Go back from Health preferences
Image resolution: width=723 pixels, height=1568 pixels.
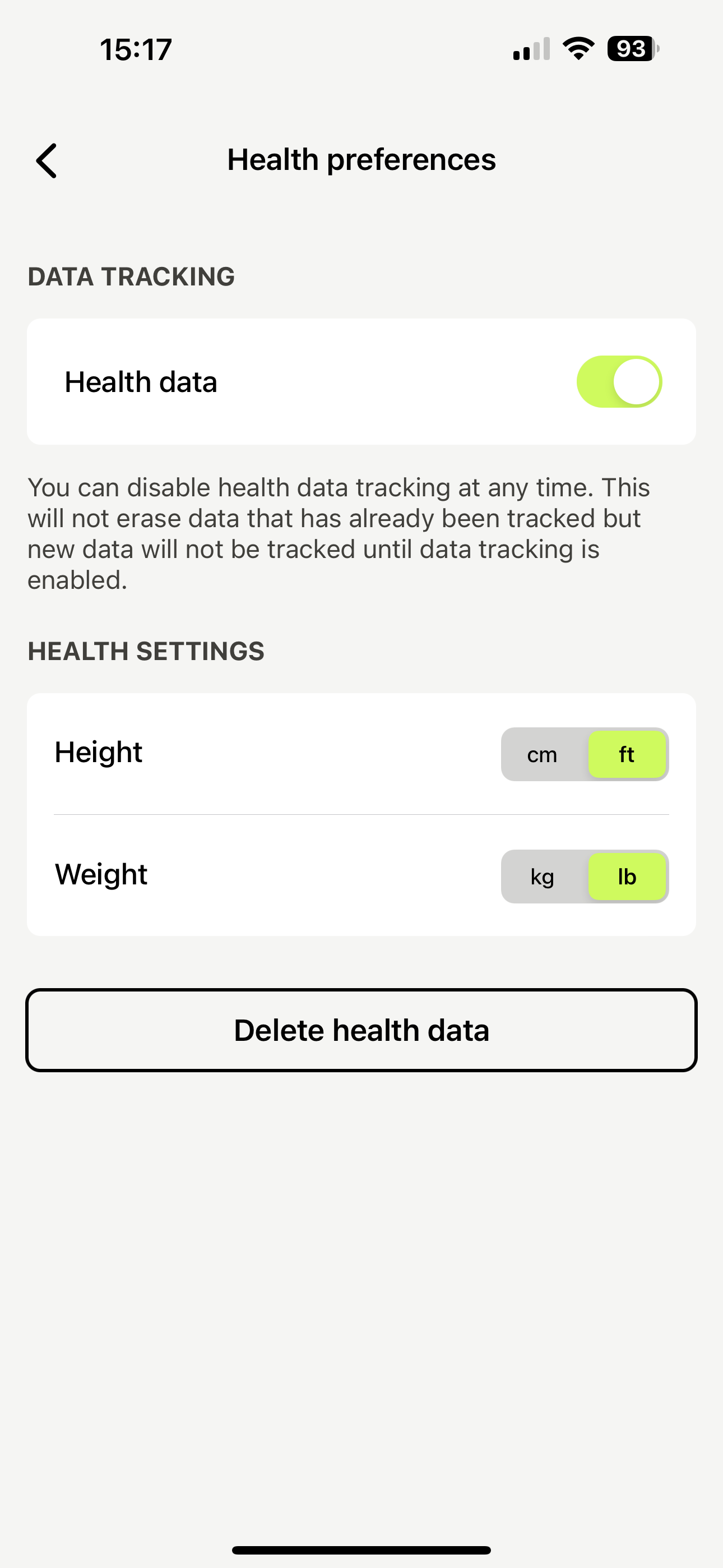pyautogui.click(x=47, y=161)
